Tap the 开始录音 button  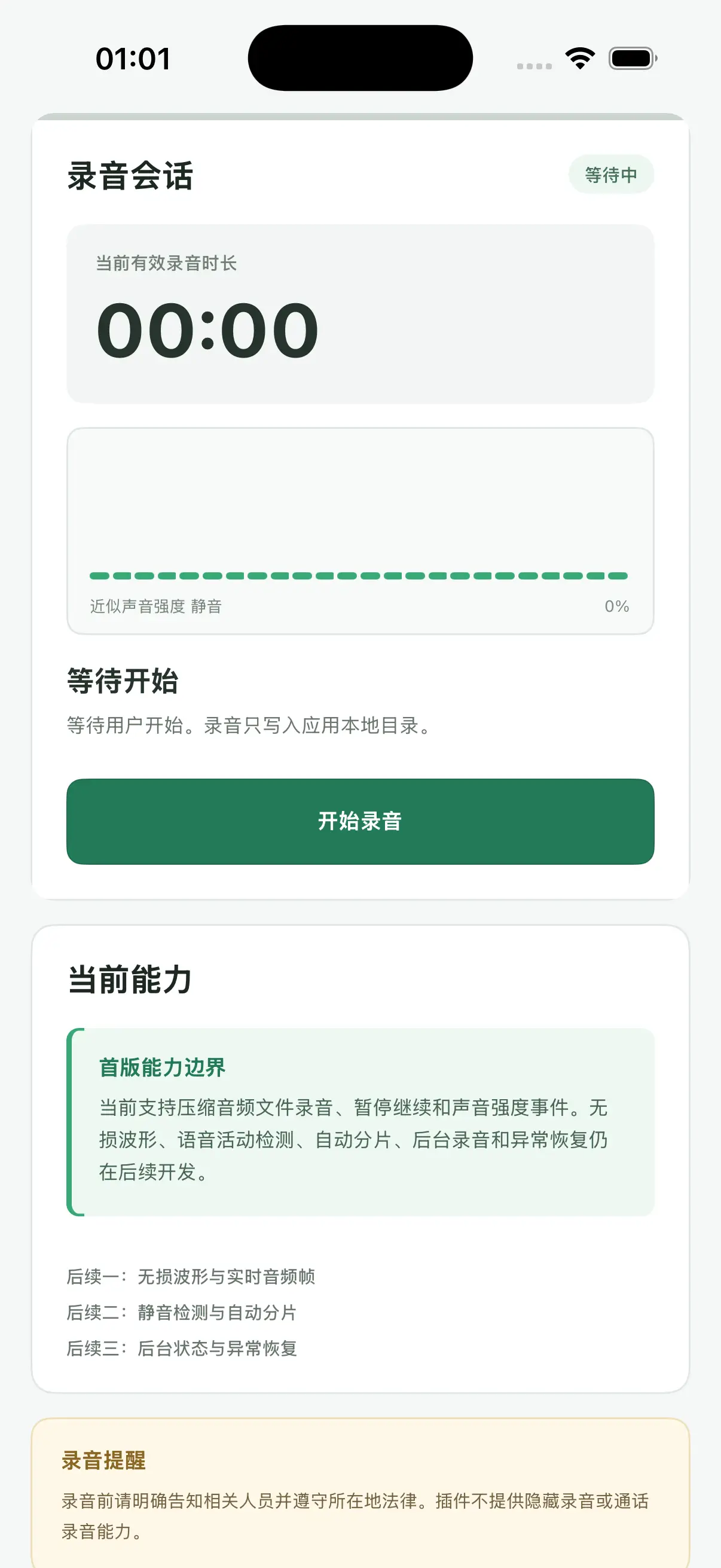pos(360,821)
